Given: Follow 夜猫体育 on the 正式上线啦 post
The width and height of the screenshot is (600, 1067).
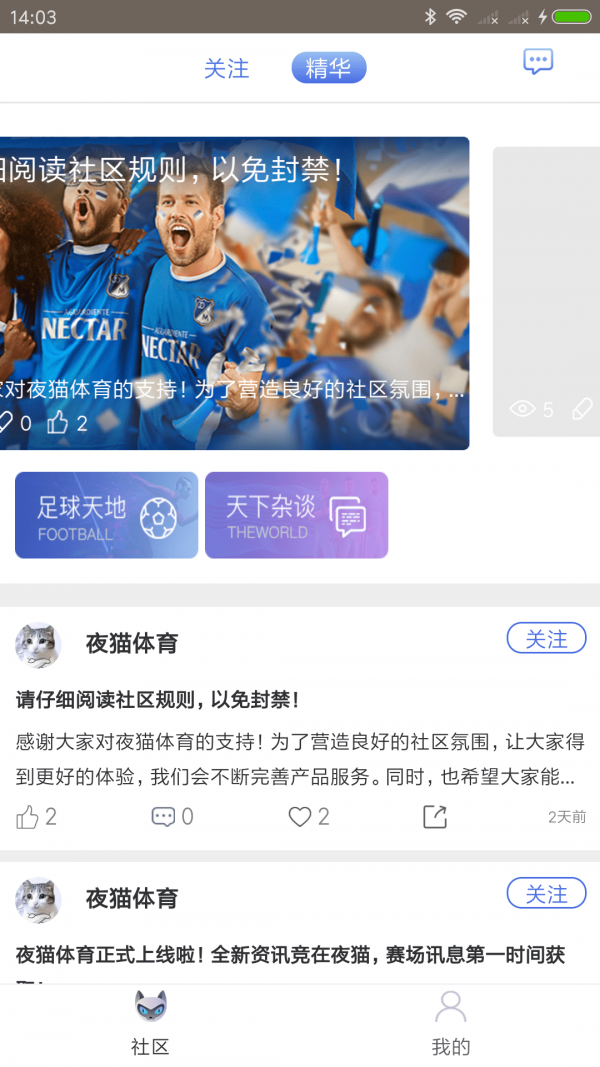Looking at the screenshot, I should 546,894.
